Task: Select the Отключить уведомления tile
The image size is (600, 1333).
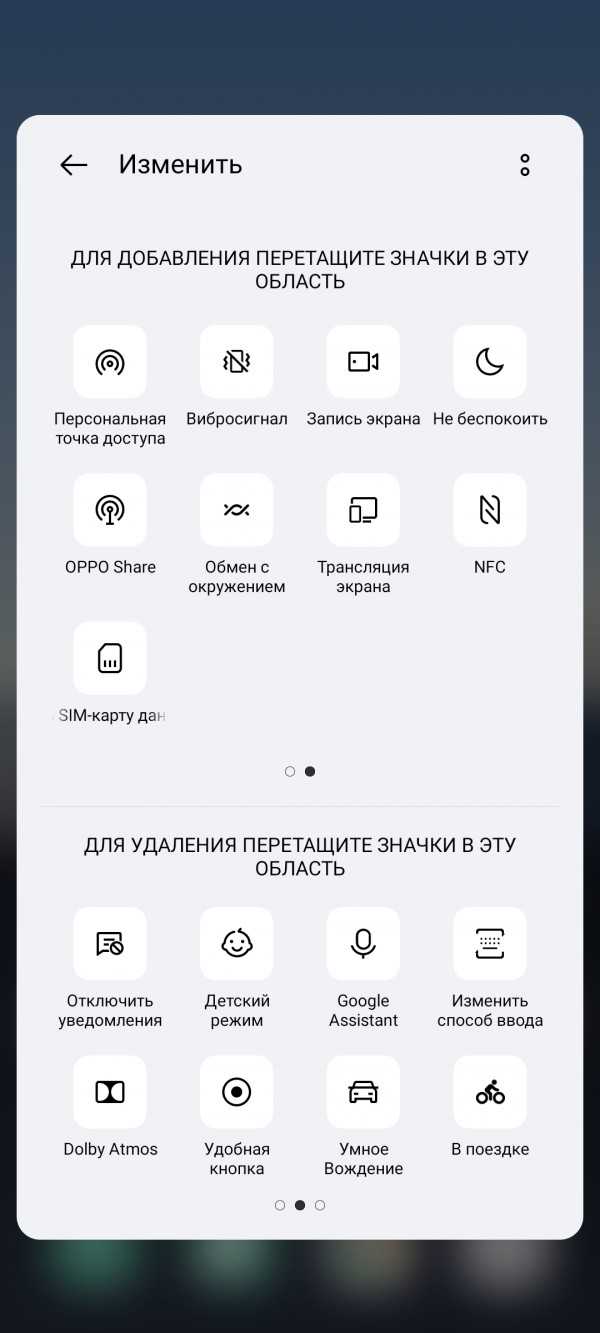Action: point(110,944)
